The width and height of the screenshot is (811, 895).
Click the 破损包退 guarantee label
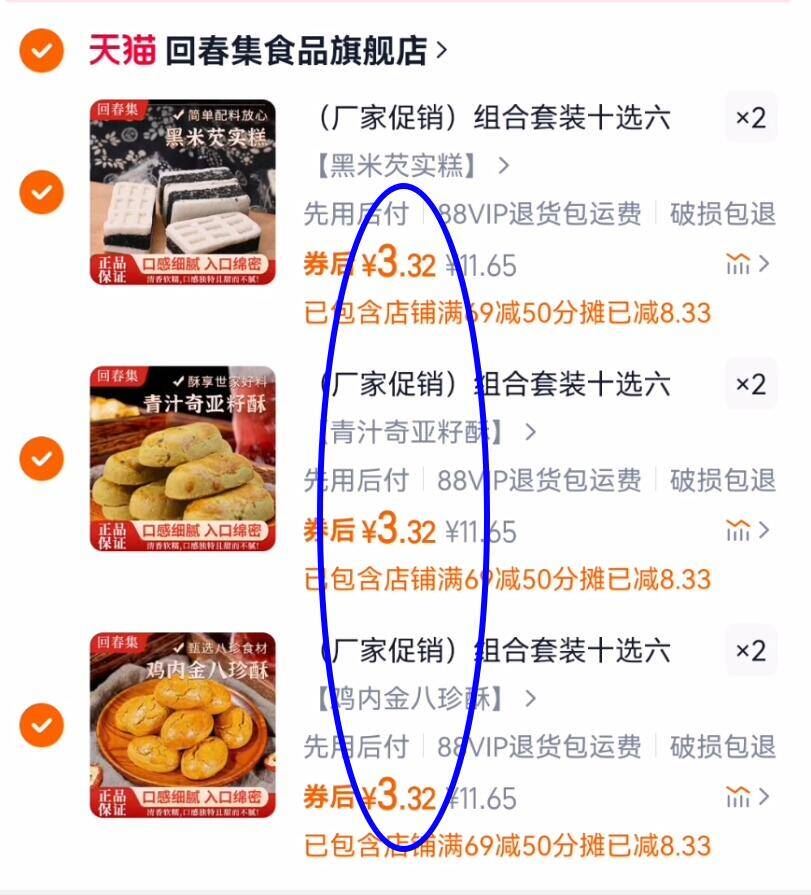pyautogui.click(x=721, y=213)
